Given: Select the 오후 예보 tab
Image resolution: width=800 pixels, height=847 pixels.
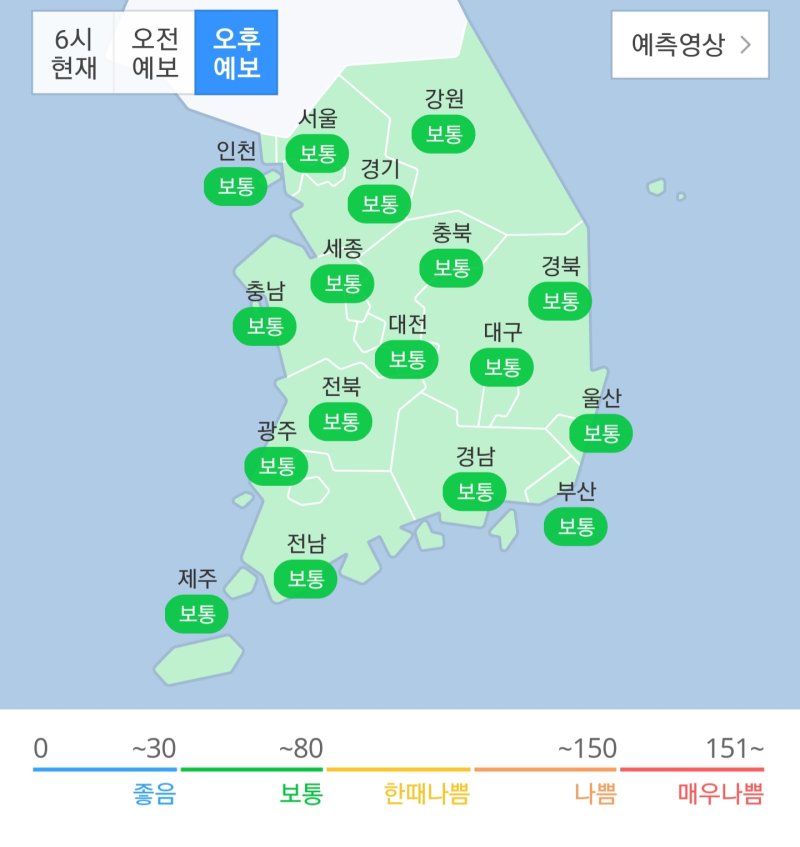Looking at the screenshot, I should 236,53.
